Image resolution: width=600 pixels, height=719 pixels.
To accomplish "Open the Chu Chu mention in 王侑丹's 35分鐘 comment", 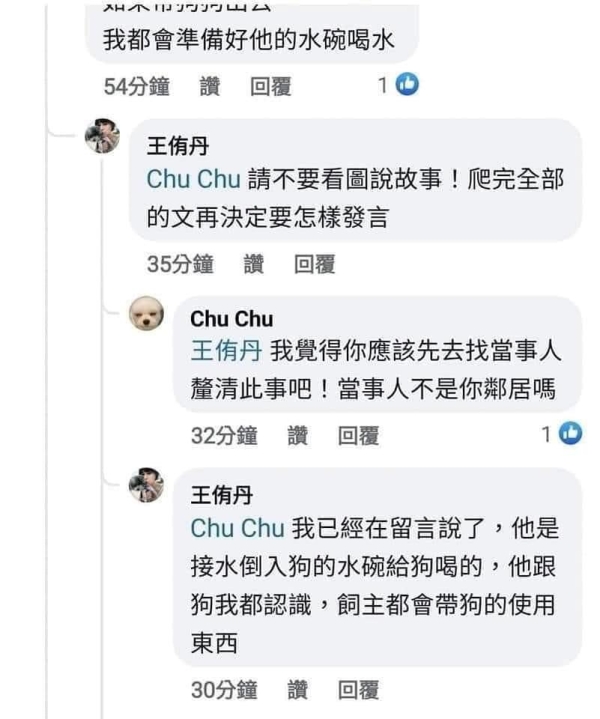I will click(x=193, y=179).
